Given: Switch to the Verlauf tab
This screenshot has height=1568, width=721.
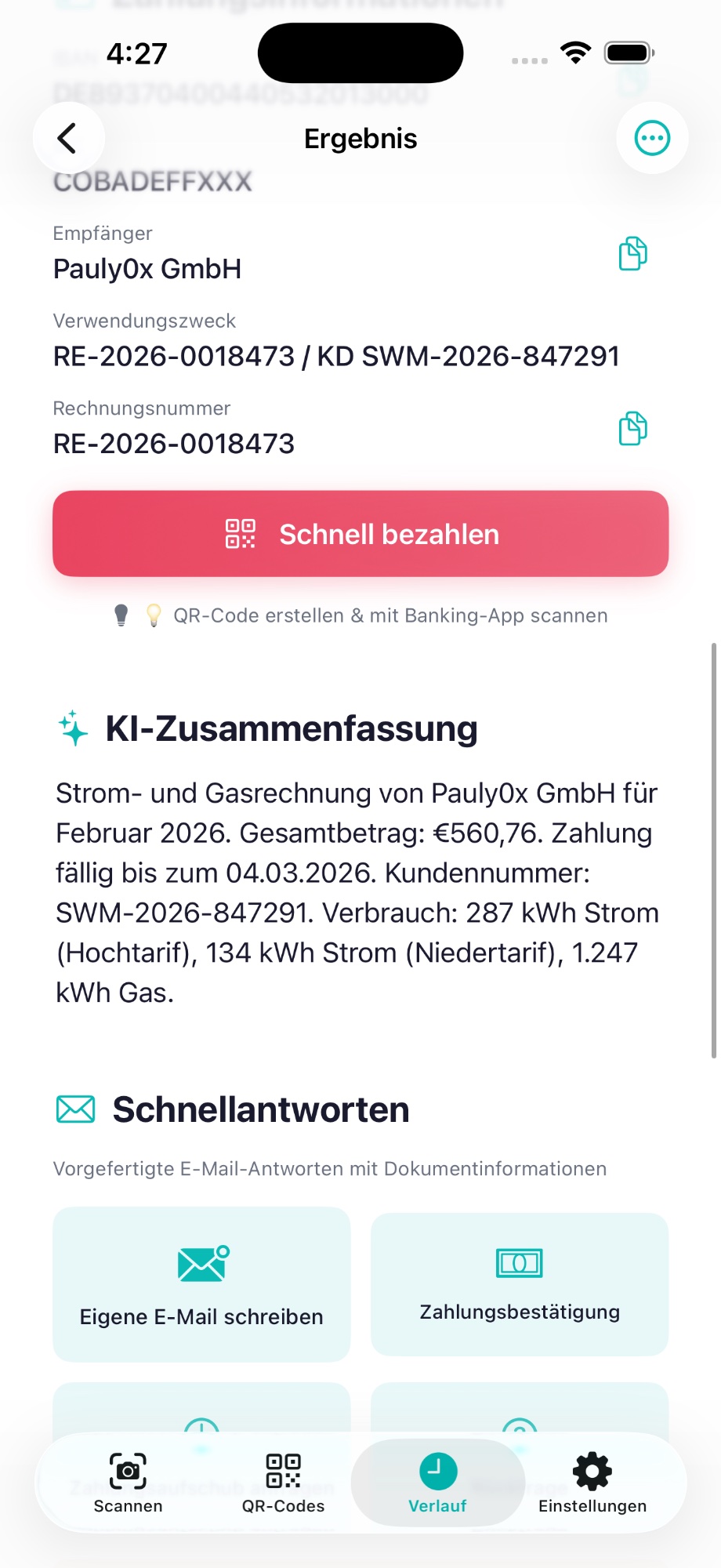Looking at the screenshot, I should tap(437, 1483).
